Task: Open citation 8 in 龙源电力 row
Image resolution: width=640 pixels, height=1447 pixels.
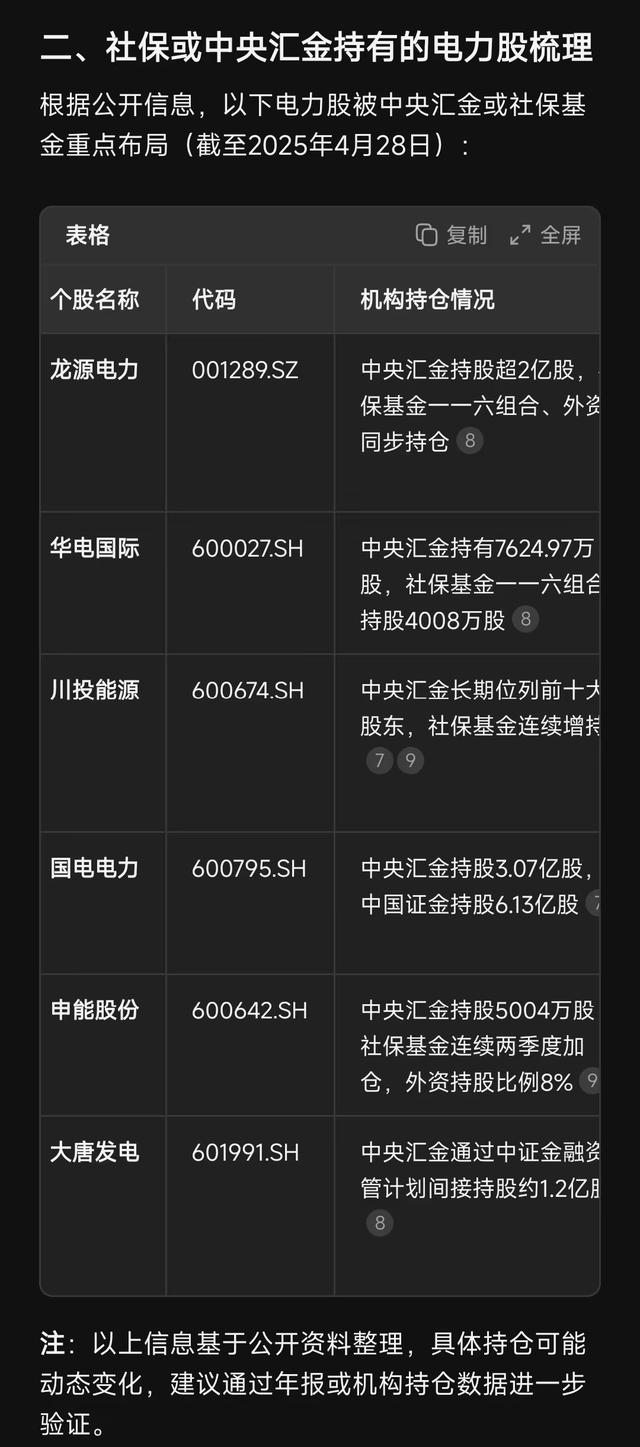Action: point(469,441)
